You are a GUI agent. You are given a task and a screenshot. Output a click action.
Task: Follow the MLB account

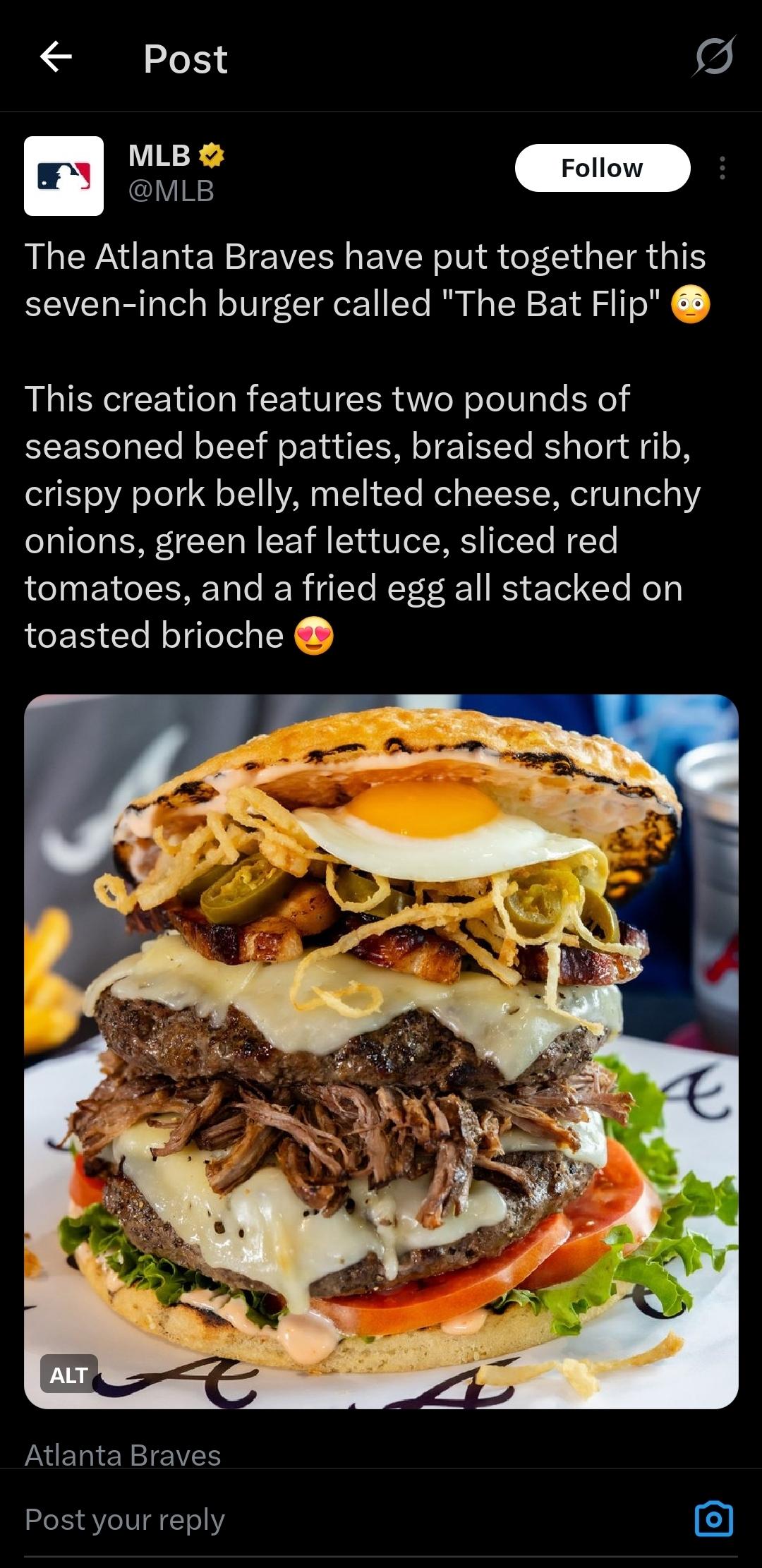pos(602,168)
